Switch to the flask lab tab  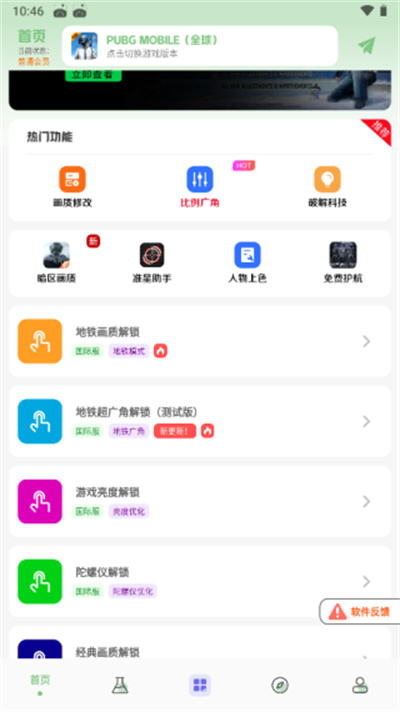[x=120, y=685]
